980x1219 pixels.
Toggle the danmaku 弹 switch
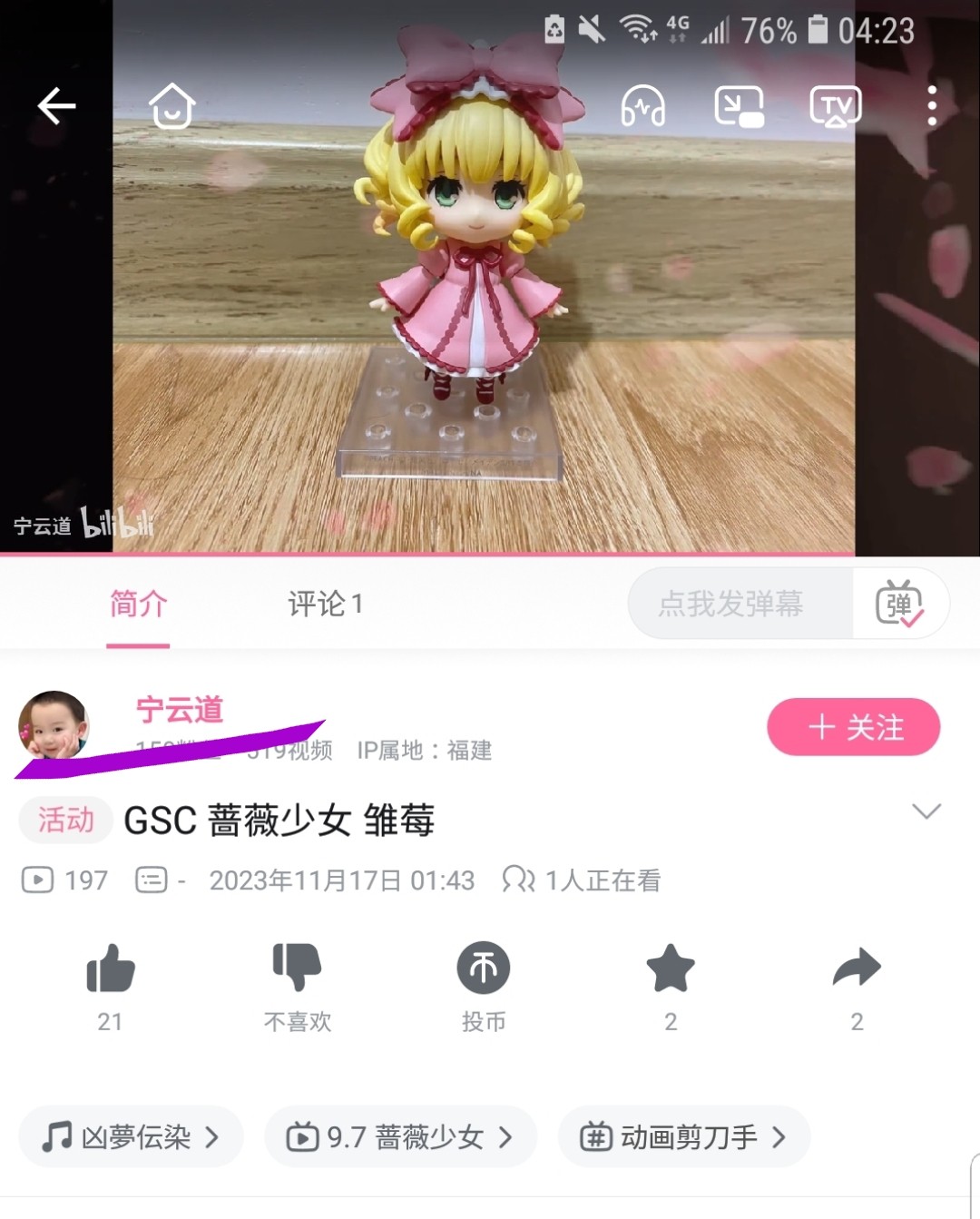coord(899,604)
